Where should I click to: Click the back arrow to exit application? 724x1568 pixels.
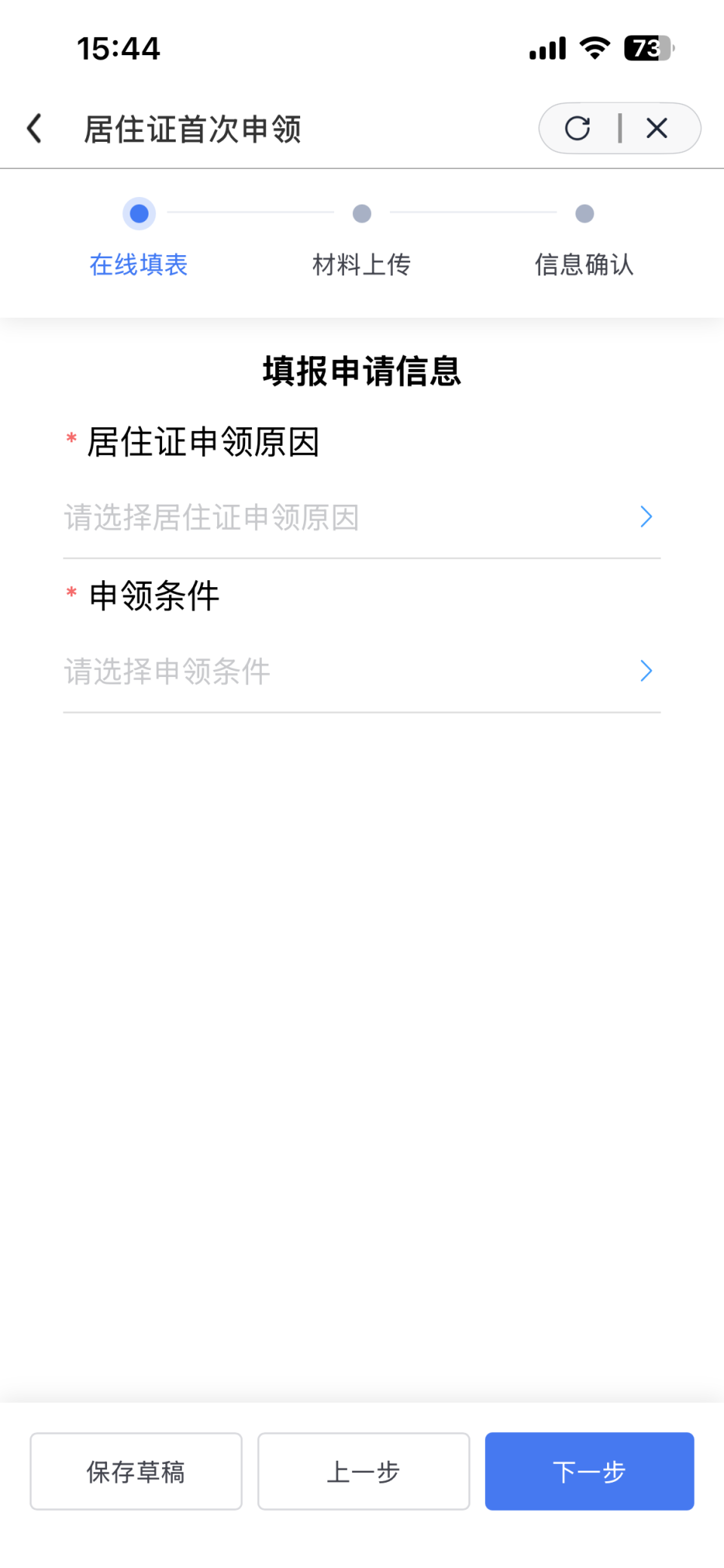pyautogui.click(x=34, y=128)
